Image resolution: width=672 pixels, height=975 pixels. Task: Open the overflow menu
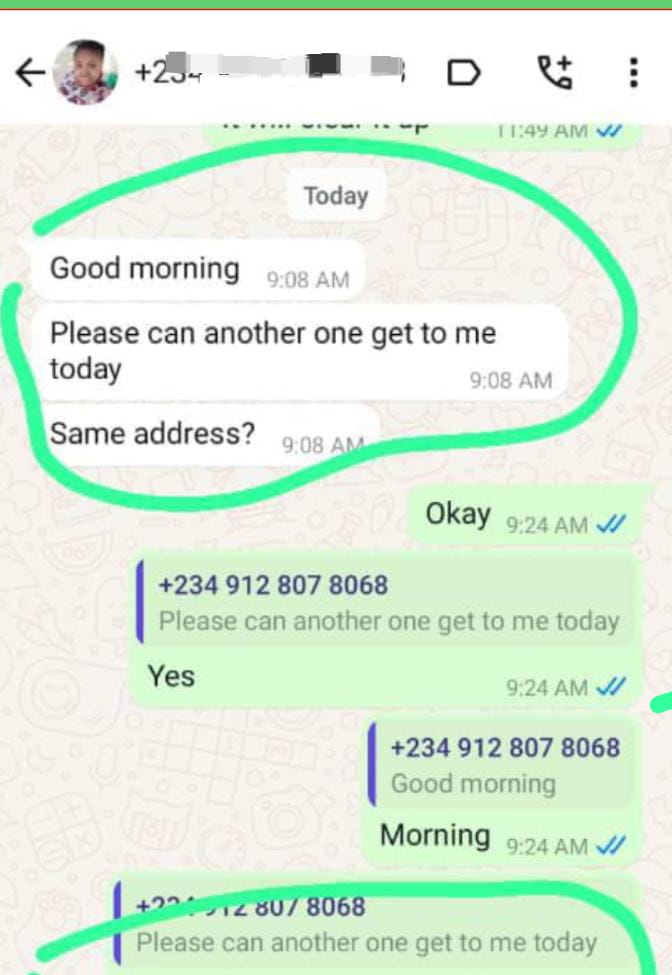click(x=633, y=72)
